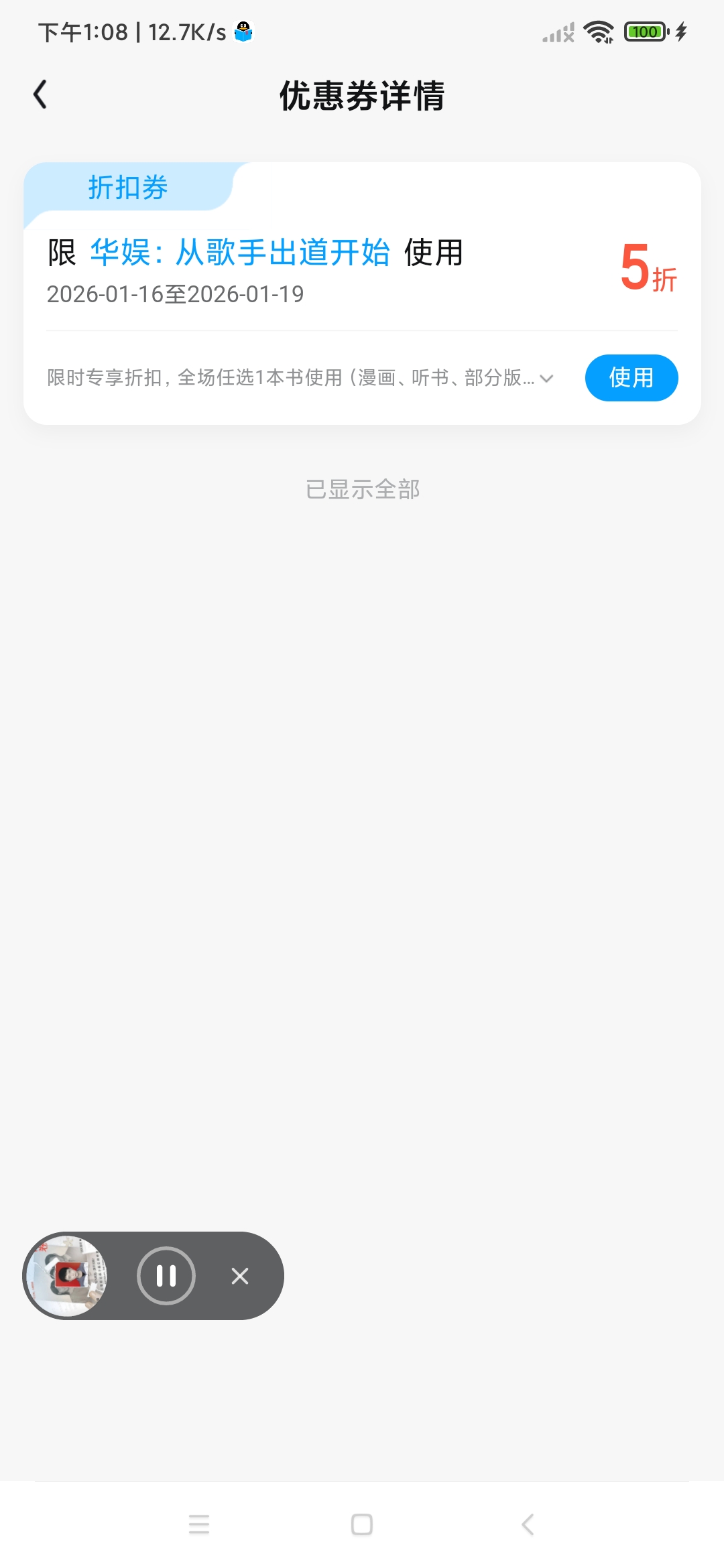Close the floating audio player
Viewport: 724px width, 1568px height.
(240, 1276)
